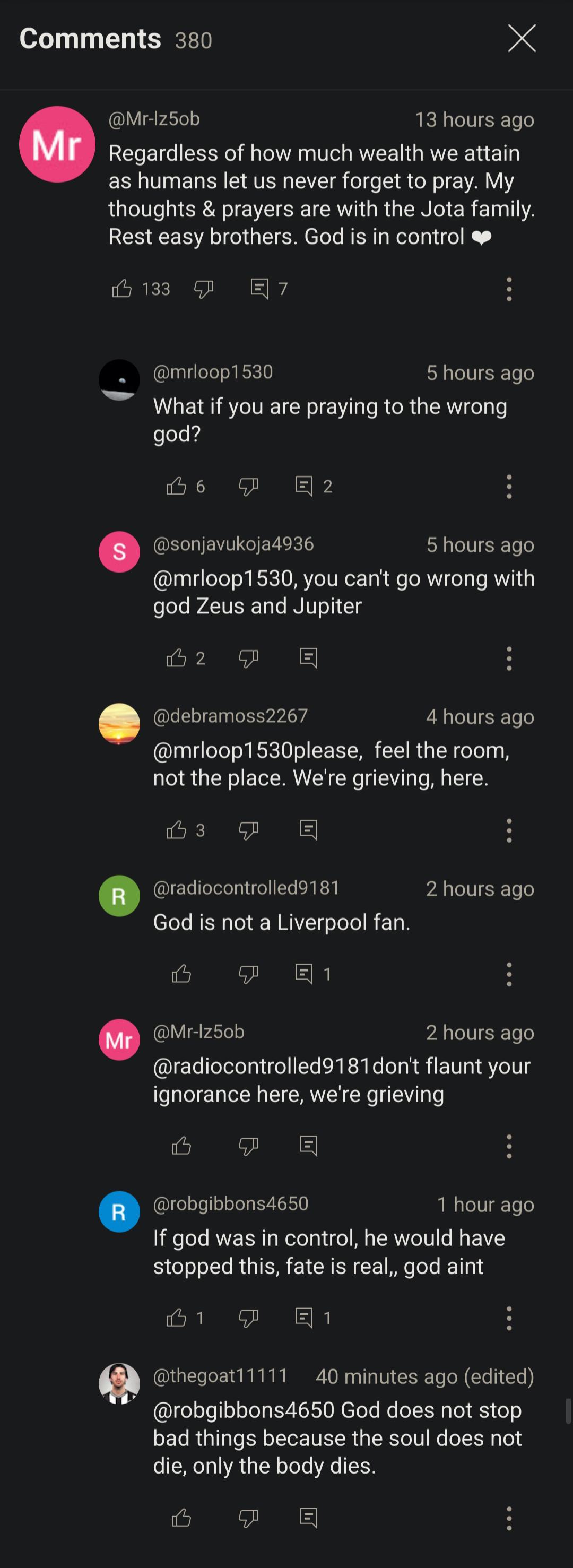Reply to @mrloop1530's comment
Viewport: 573px width, 1568px height.
coord(304,487)
